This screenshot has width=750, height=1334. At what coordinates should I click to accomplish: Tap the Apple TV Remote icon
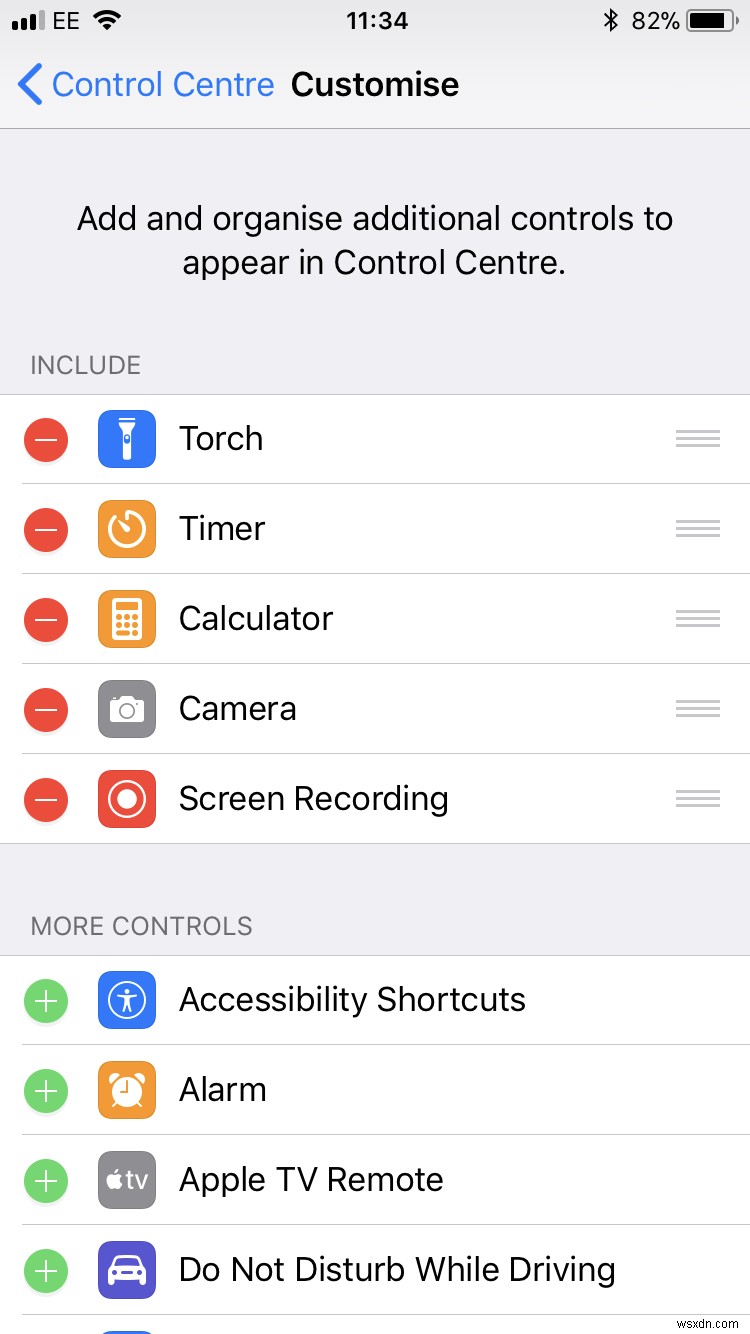click(126, 1179)
